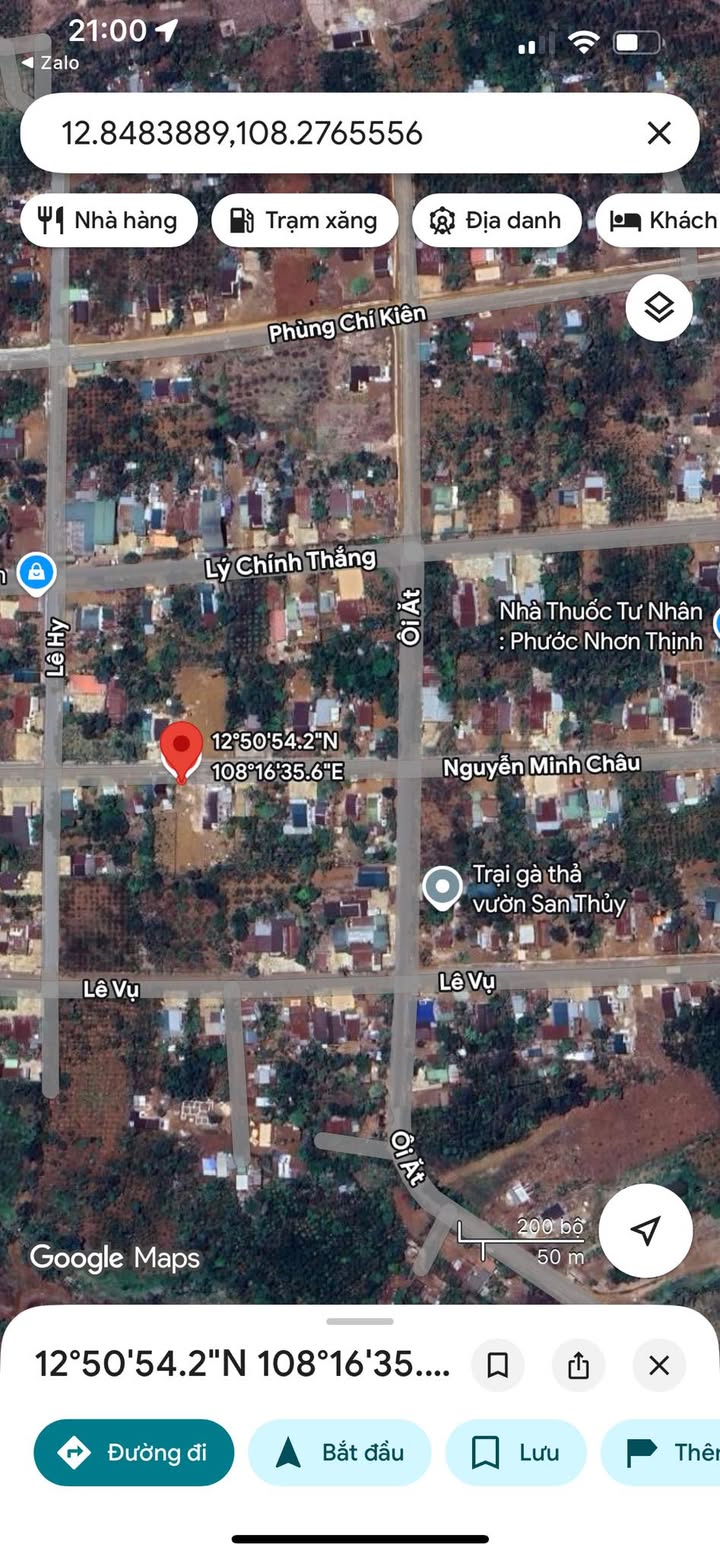
Task: Select the Trạm xăng chip
Action: 305,221
